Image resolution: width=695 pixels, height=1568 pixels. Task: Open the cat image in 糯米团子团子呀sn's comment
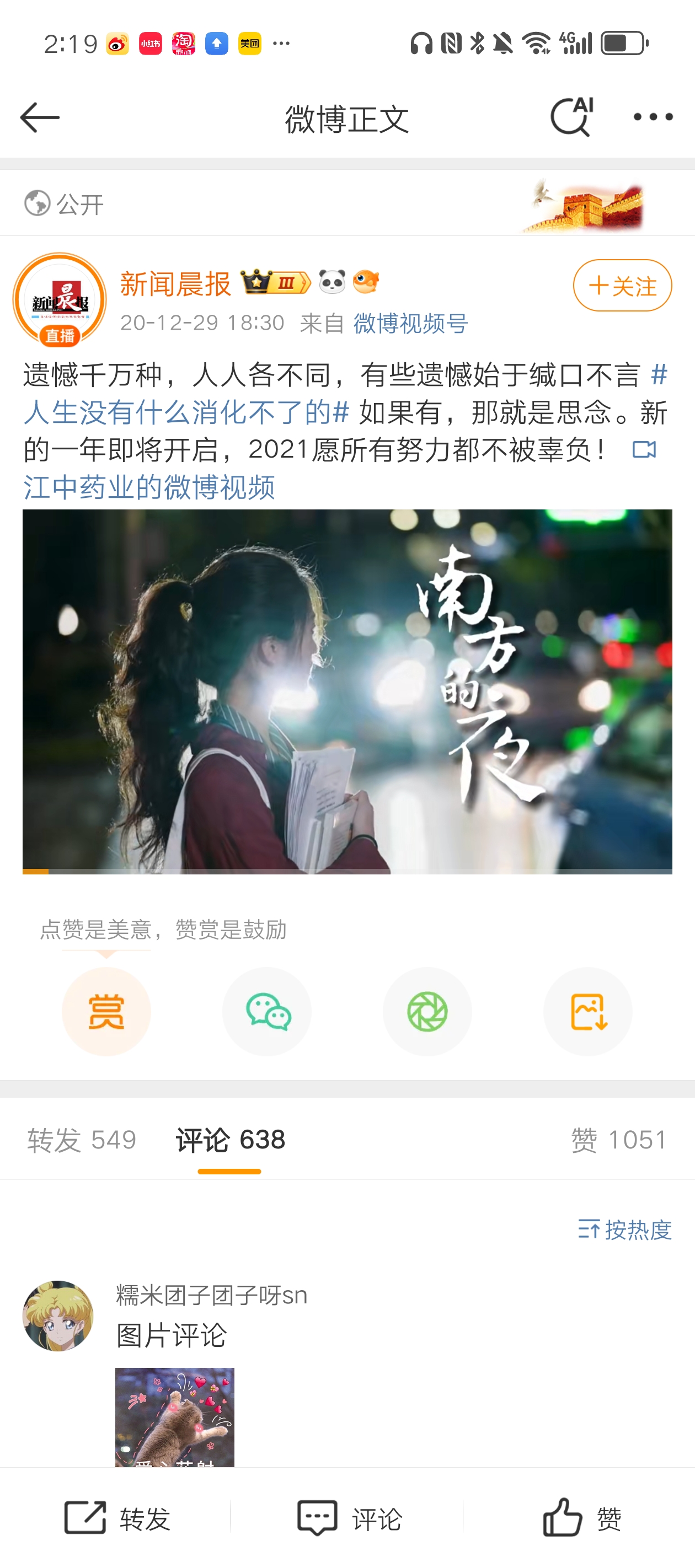pos(175,1416)
